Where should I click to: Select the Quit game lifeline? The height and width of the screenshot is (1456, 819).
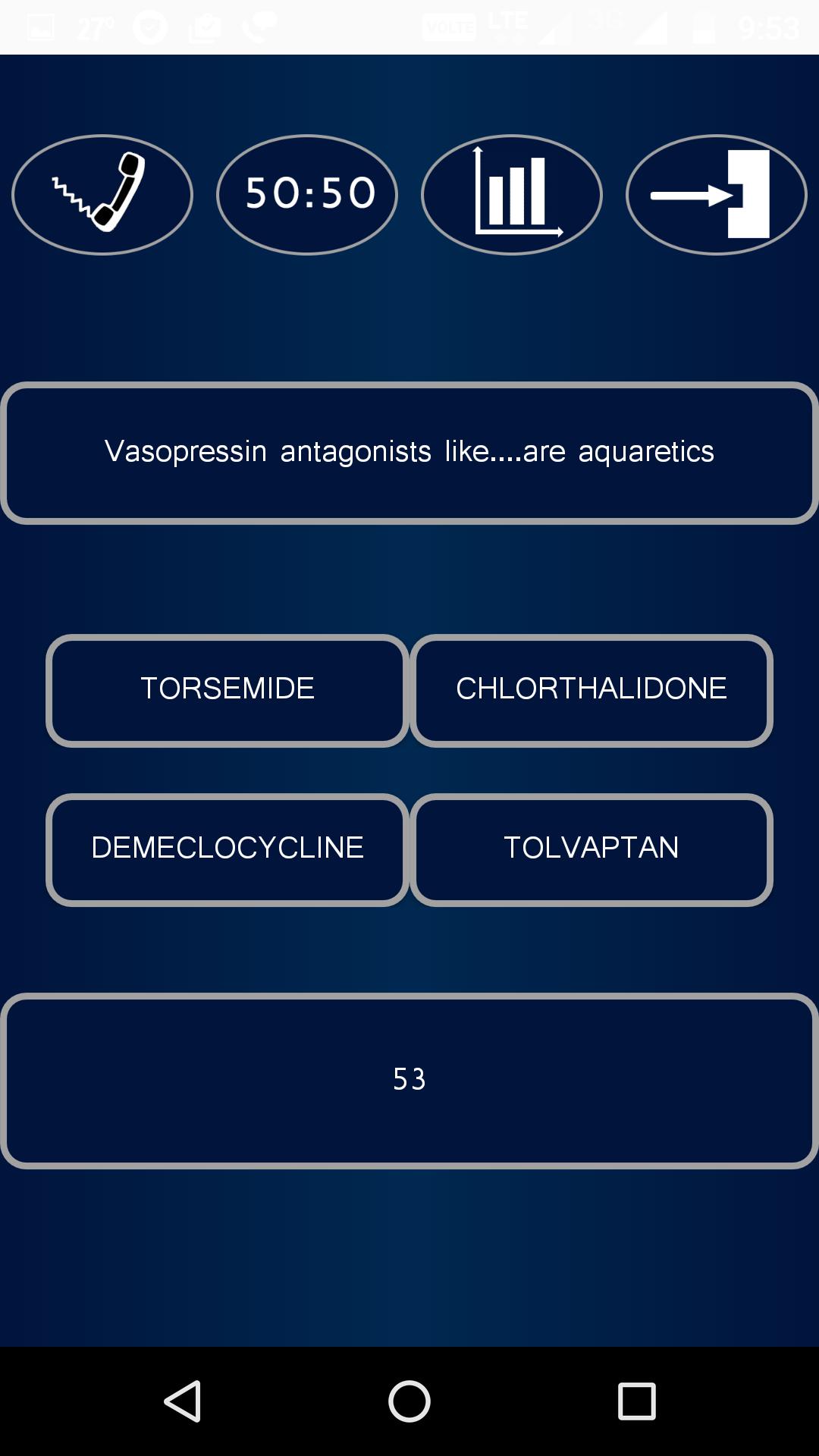717,194
